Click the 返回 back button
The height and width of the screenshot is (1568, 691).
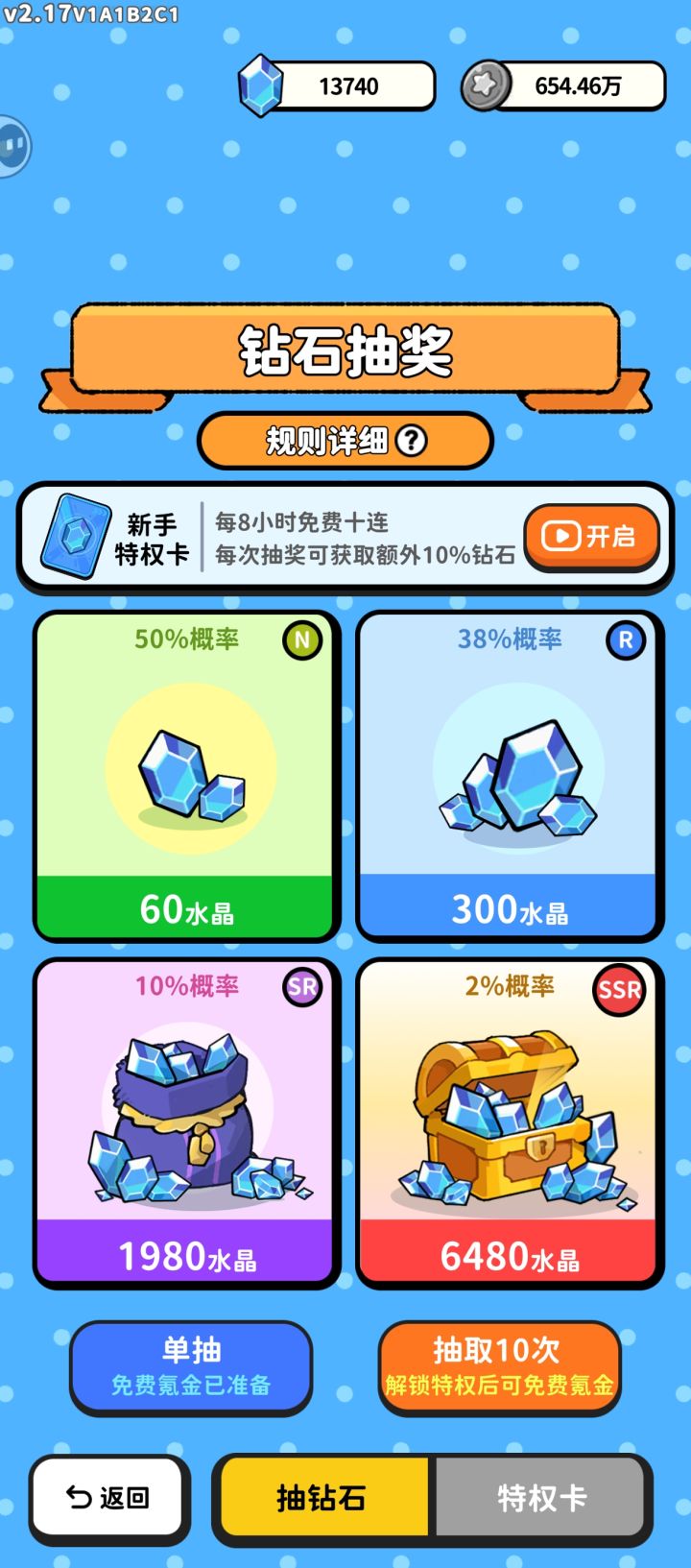coord(107,1498)
